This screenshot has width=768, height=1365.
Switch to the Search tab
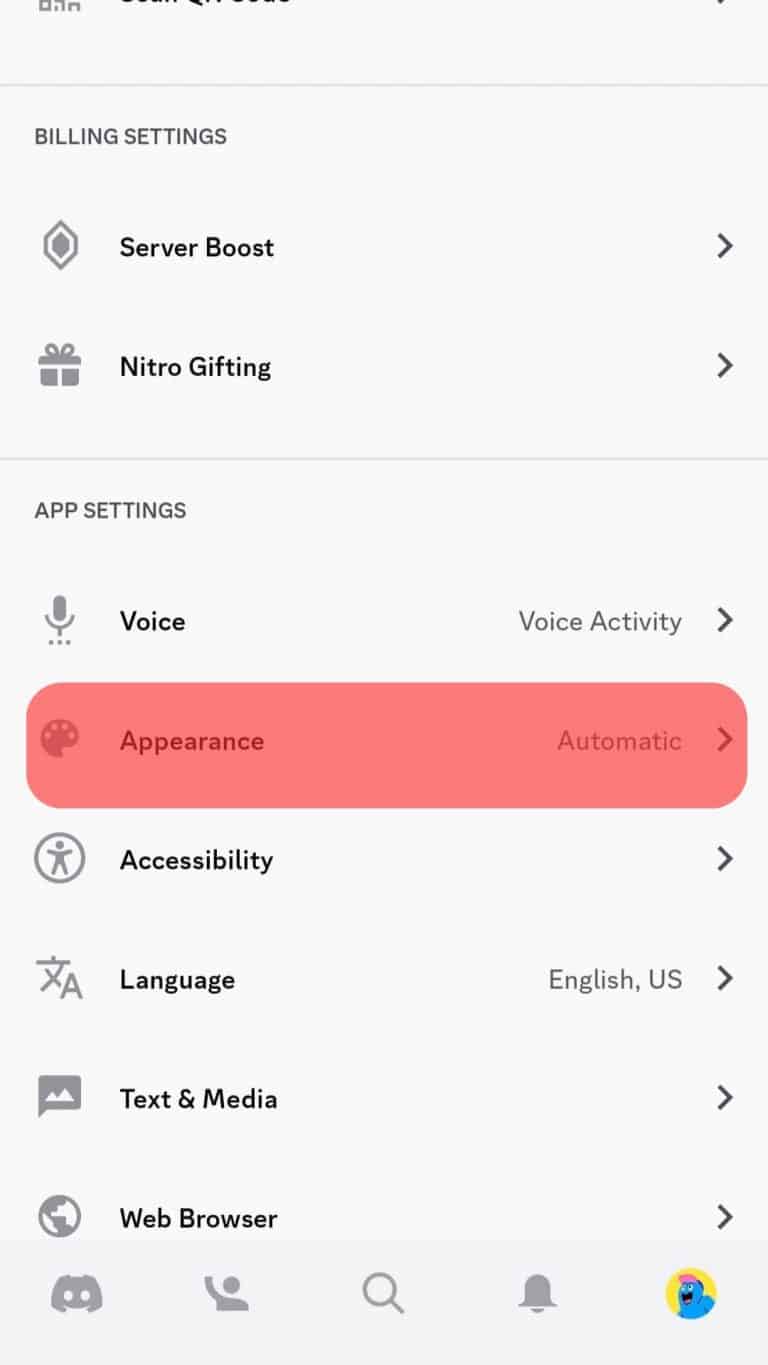(x=383, y=1294)
